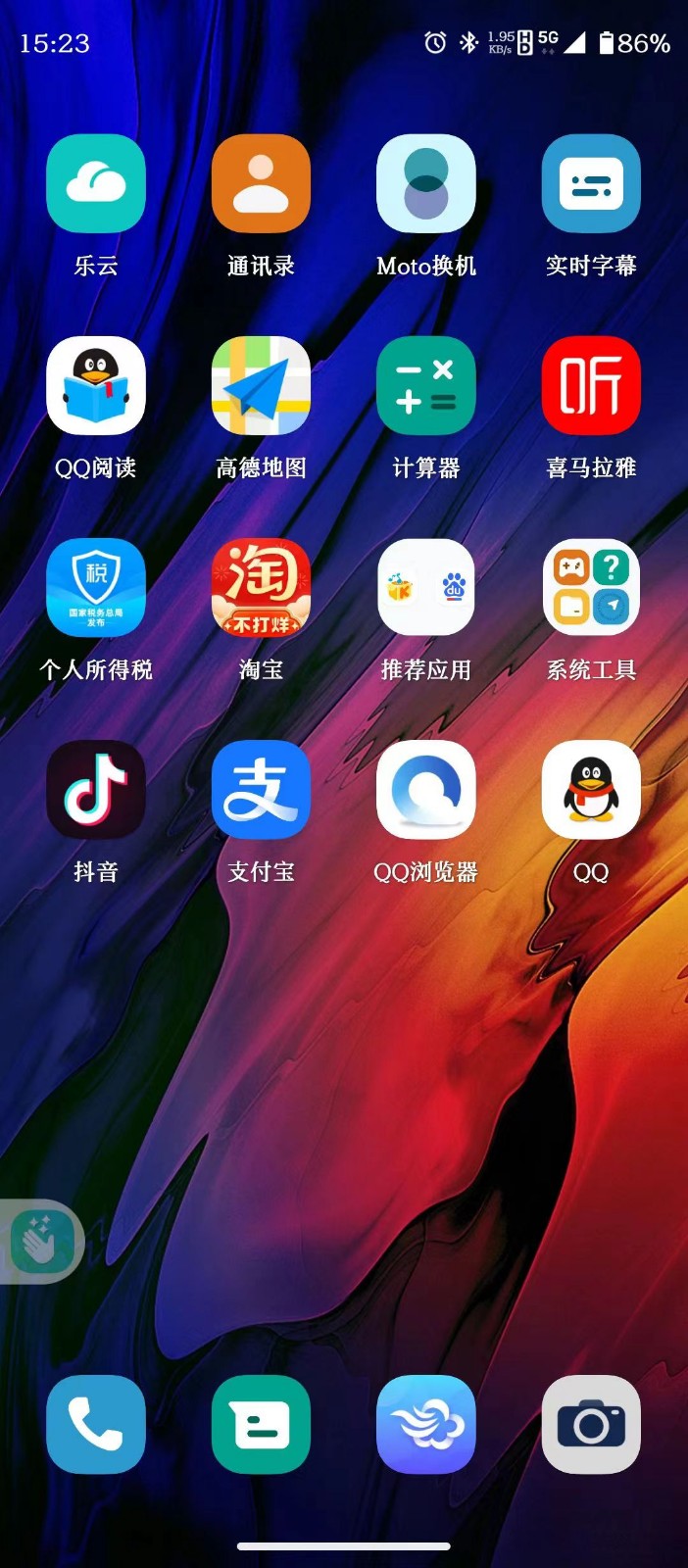The width and height of the screenshot is (688, 1568).
Task: Tap the floating hand gesture shortcut
Action: coord(41,1242)
